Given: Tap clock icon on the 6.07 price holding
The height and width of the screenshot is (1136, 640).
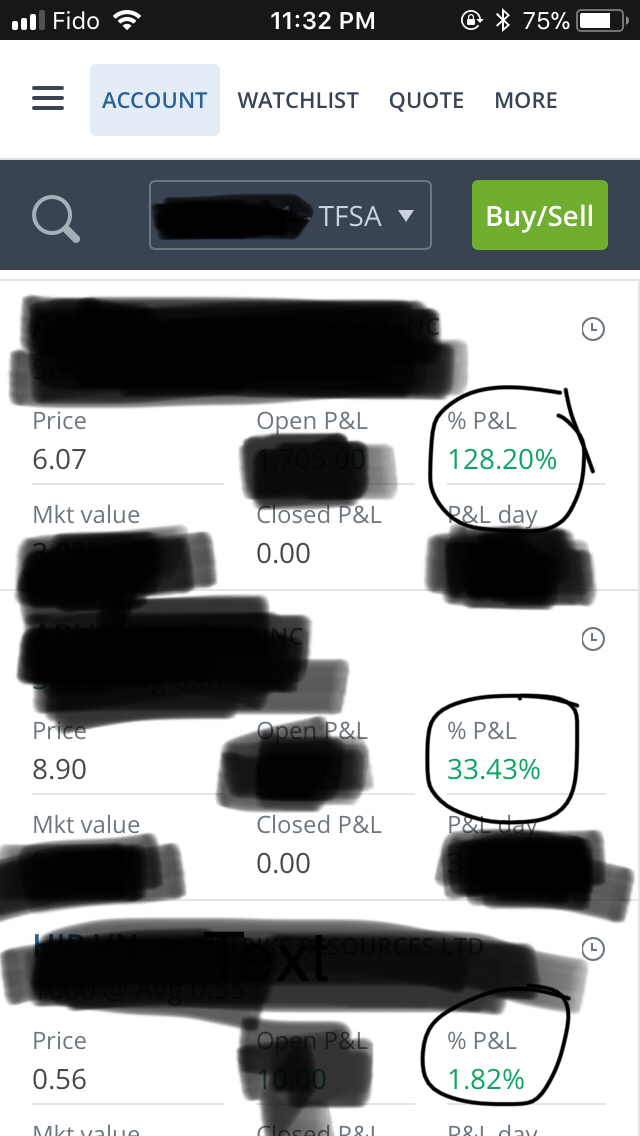Looking at the screenshot, I should pyautogui.click(x=594, y=330).
